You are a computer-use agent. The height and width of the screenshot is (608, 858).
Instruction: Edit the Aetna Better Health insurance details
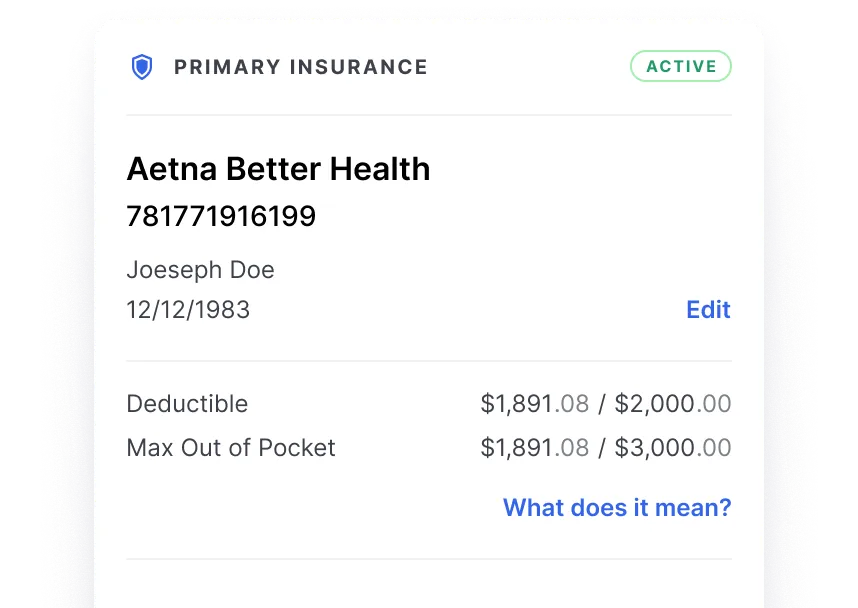point(708,310)
